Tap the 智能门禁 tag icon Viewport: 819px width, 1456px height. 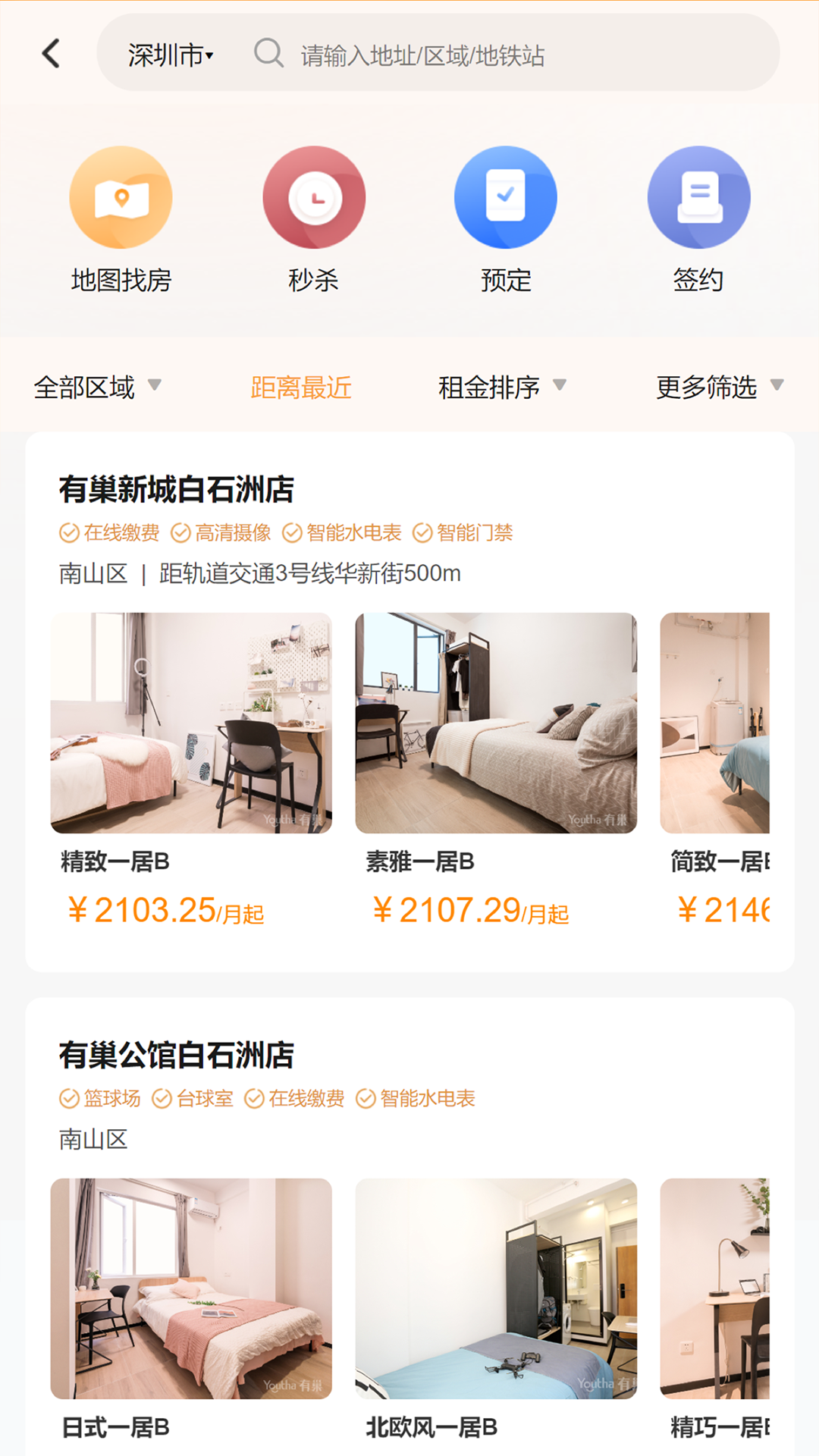pyautogui.click(x=466, y=532)
